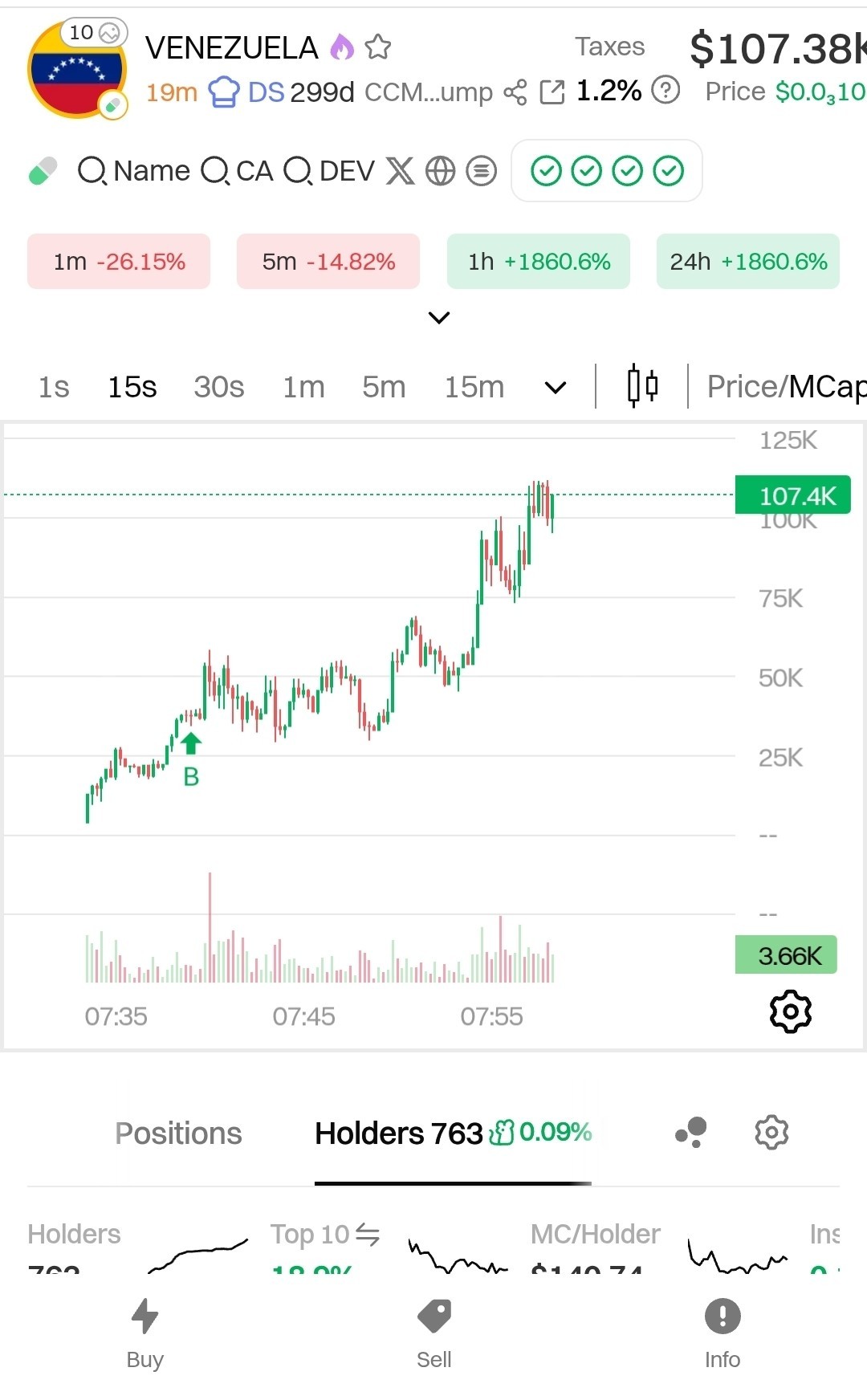Add VENEZUELA to favorites with star
867x1400 pixels.
(377, 47)
